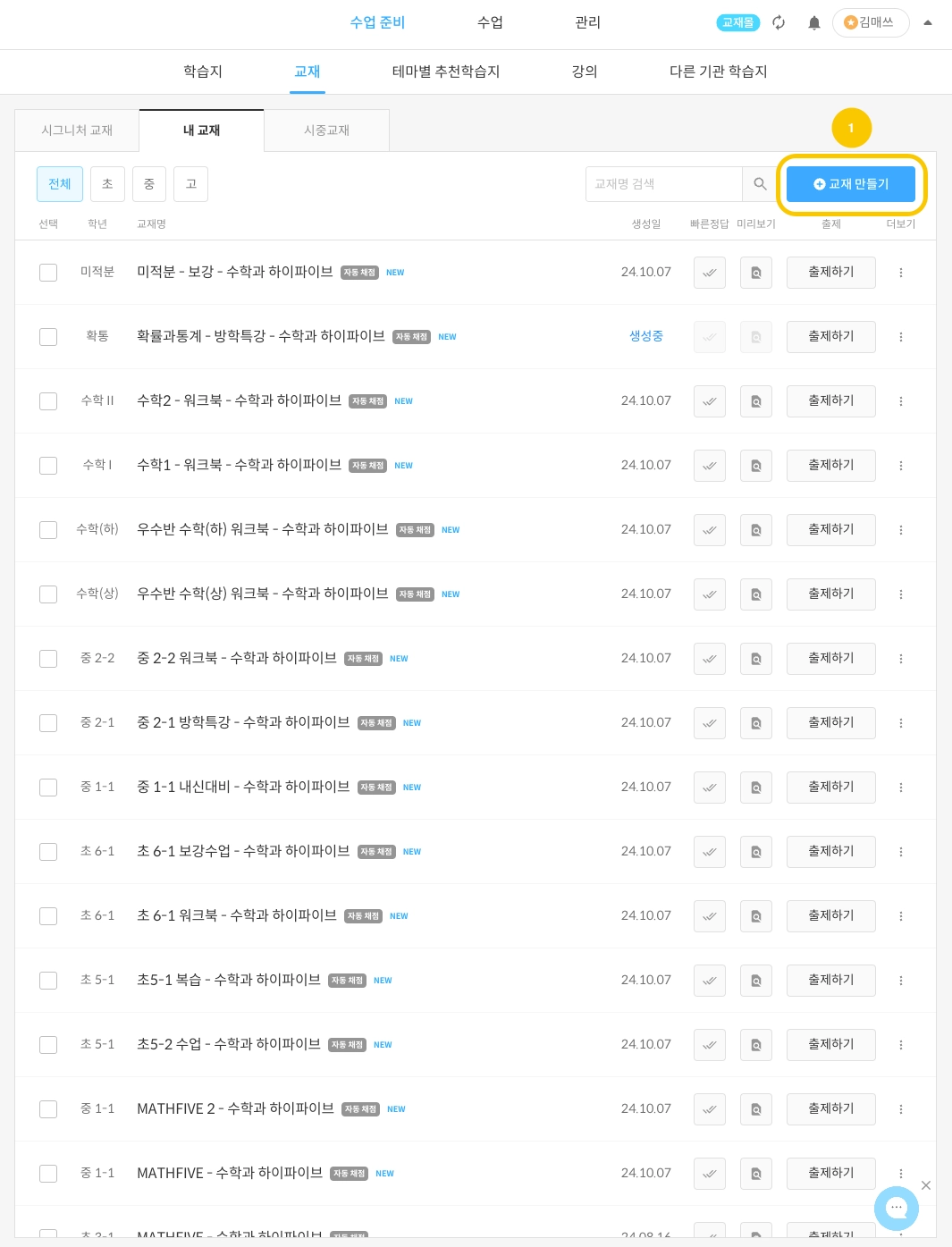Viewport: 952px width, 1247px height.
Task: Tap the refresh sync icon
Action: (779, 22)
